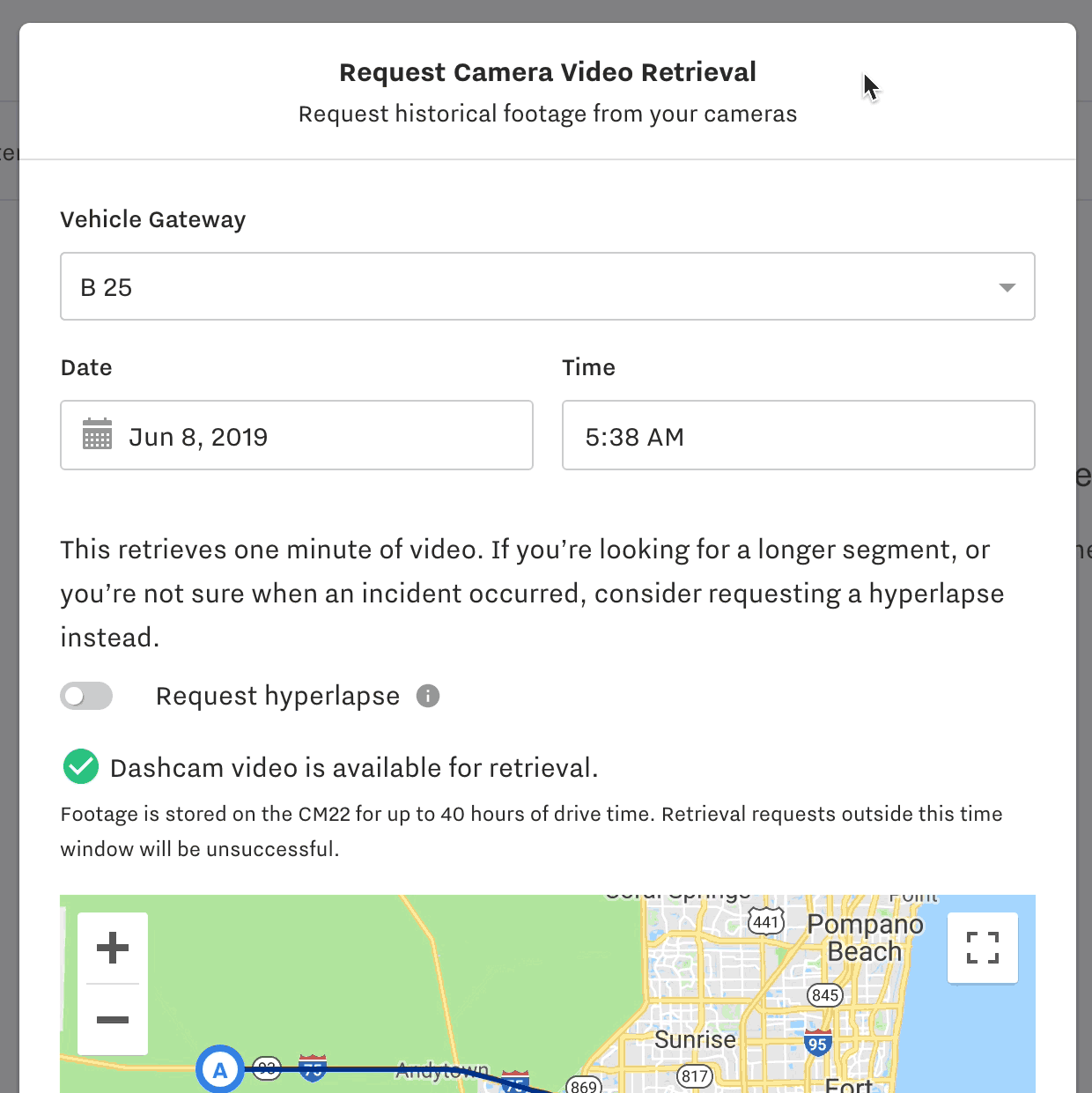Screen dimensions: 1092x1093
Task: Open the Vehicle Gateway dropdown
Action: [x=547, y=286]
